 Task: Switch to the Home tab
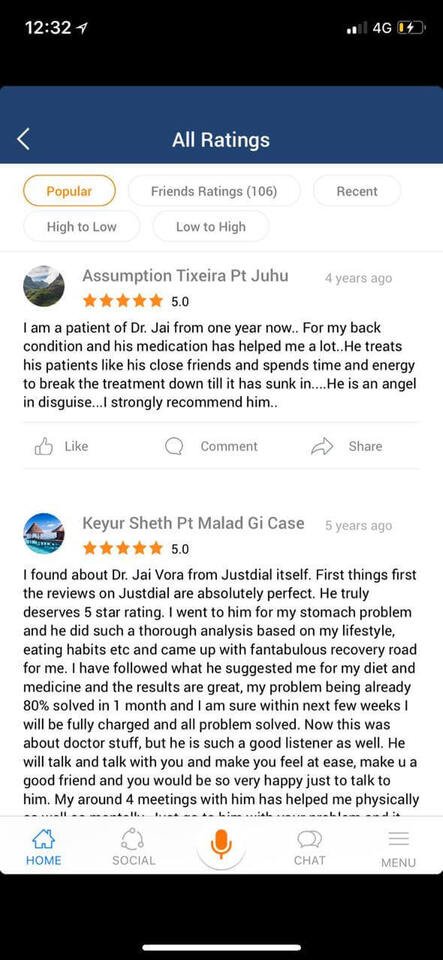pyautogui.click(x=43, y=847)
